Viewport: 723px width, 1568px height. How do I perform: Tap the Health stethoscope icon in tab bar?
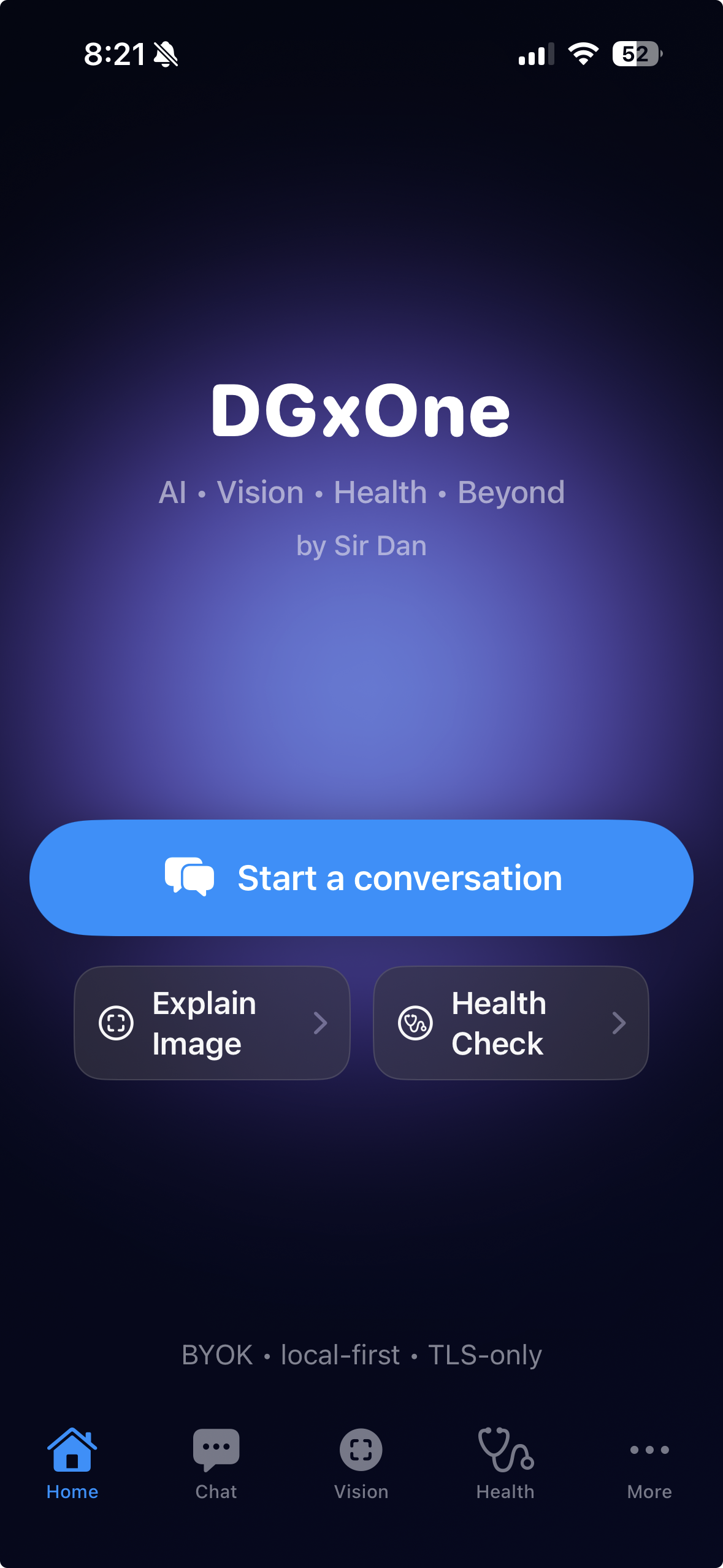[505, 1450]
